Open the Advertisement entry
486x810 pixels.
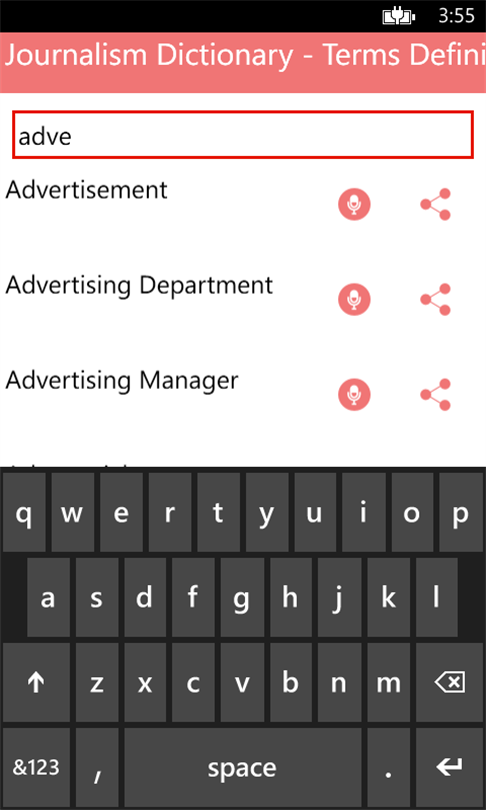(x=86, y=190)
